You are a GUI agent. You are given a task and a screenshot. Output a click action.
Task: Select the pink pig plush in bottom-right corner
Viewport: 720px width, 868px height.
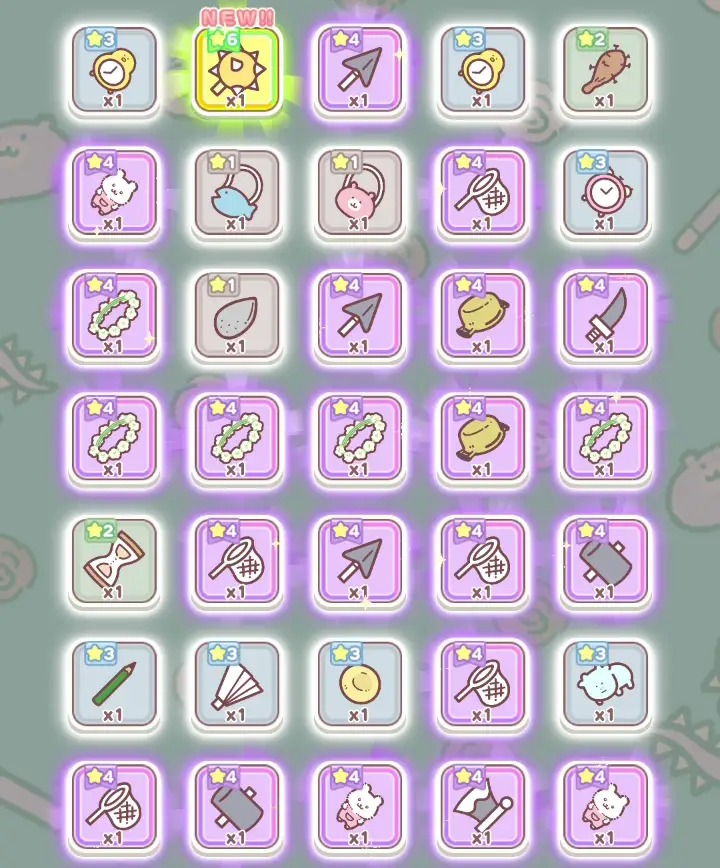point(607,808)
